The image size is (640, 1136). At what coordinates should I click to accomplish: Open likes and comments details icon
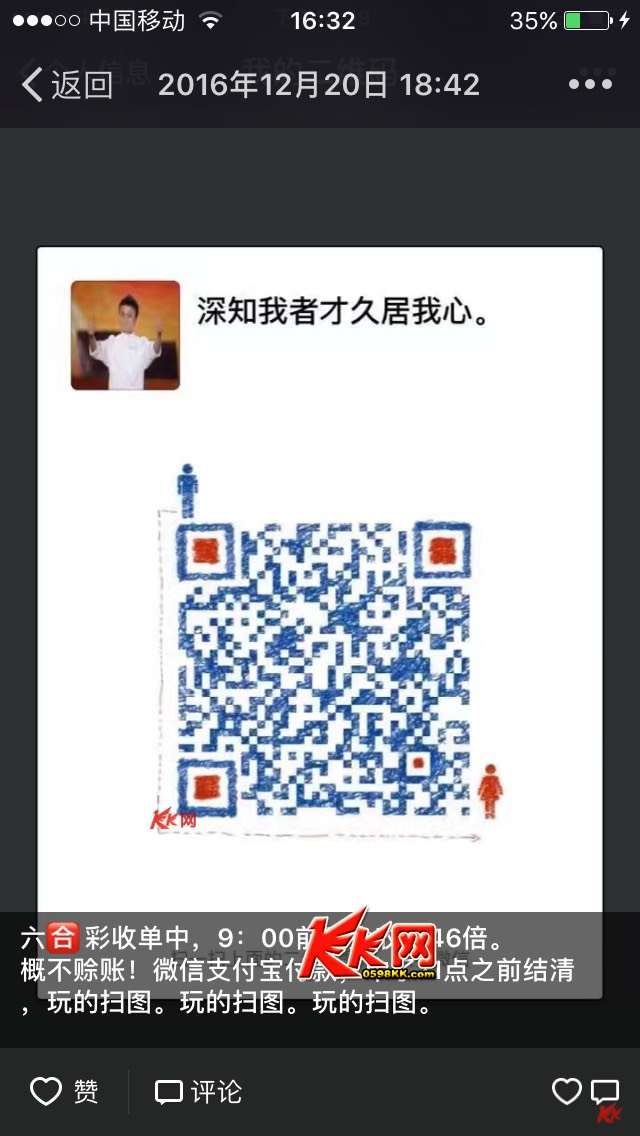(x=586, y=1091)
